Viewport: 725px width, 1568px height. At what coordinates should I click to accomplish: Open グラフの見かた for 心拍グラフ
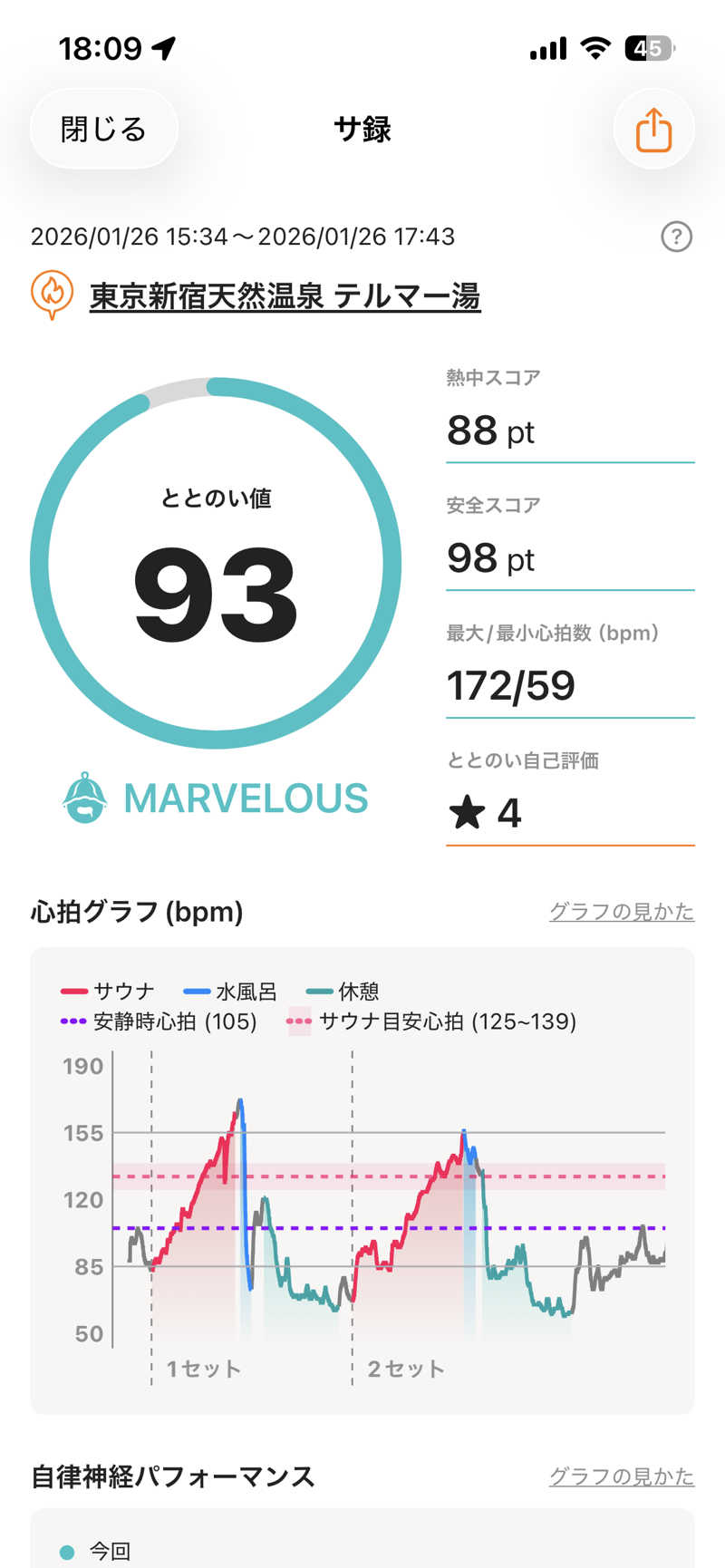coord(622,912)
